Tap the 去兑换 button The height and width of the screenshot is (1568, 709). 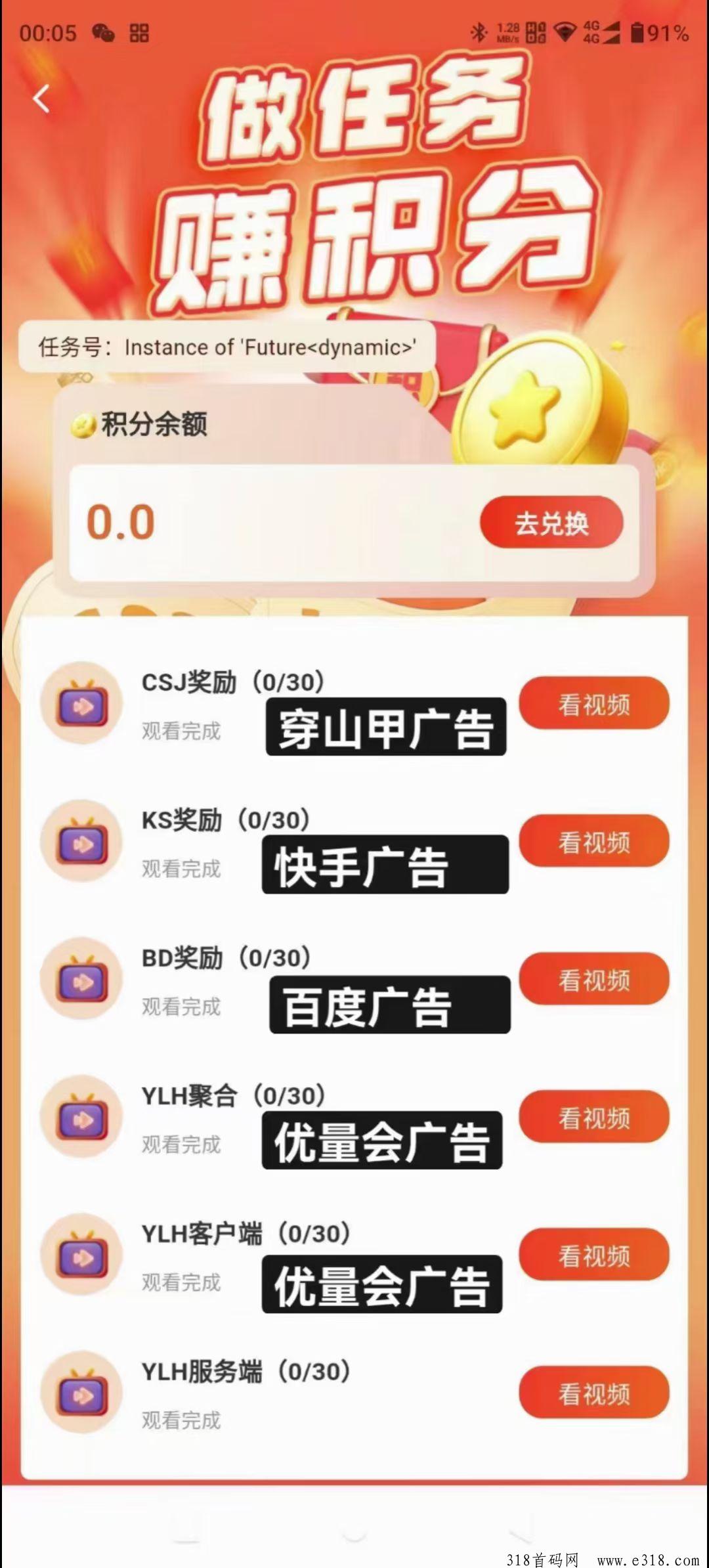551,523
